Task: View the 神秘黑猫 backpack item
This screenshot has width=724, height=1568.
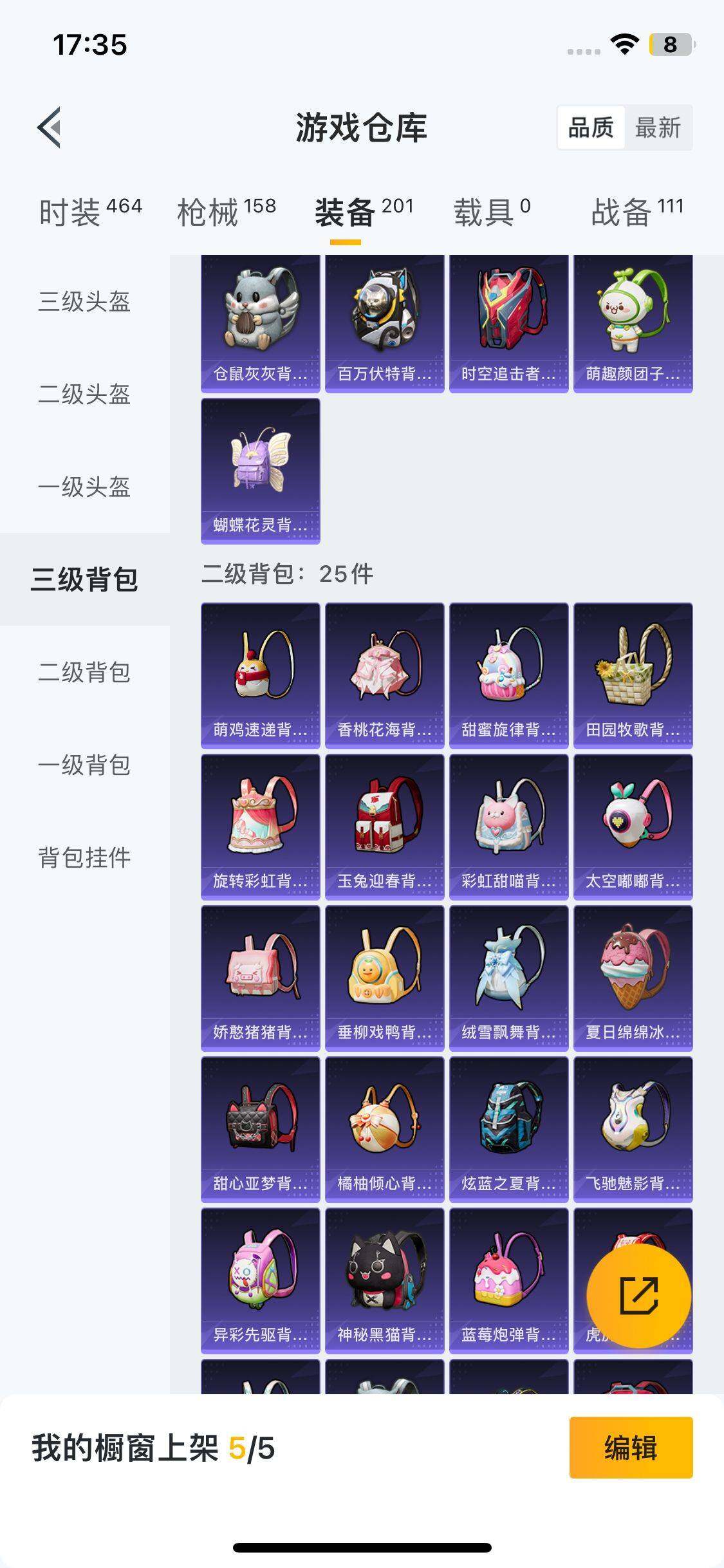Action: [x=384, y=1280]
